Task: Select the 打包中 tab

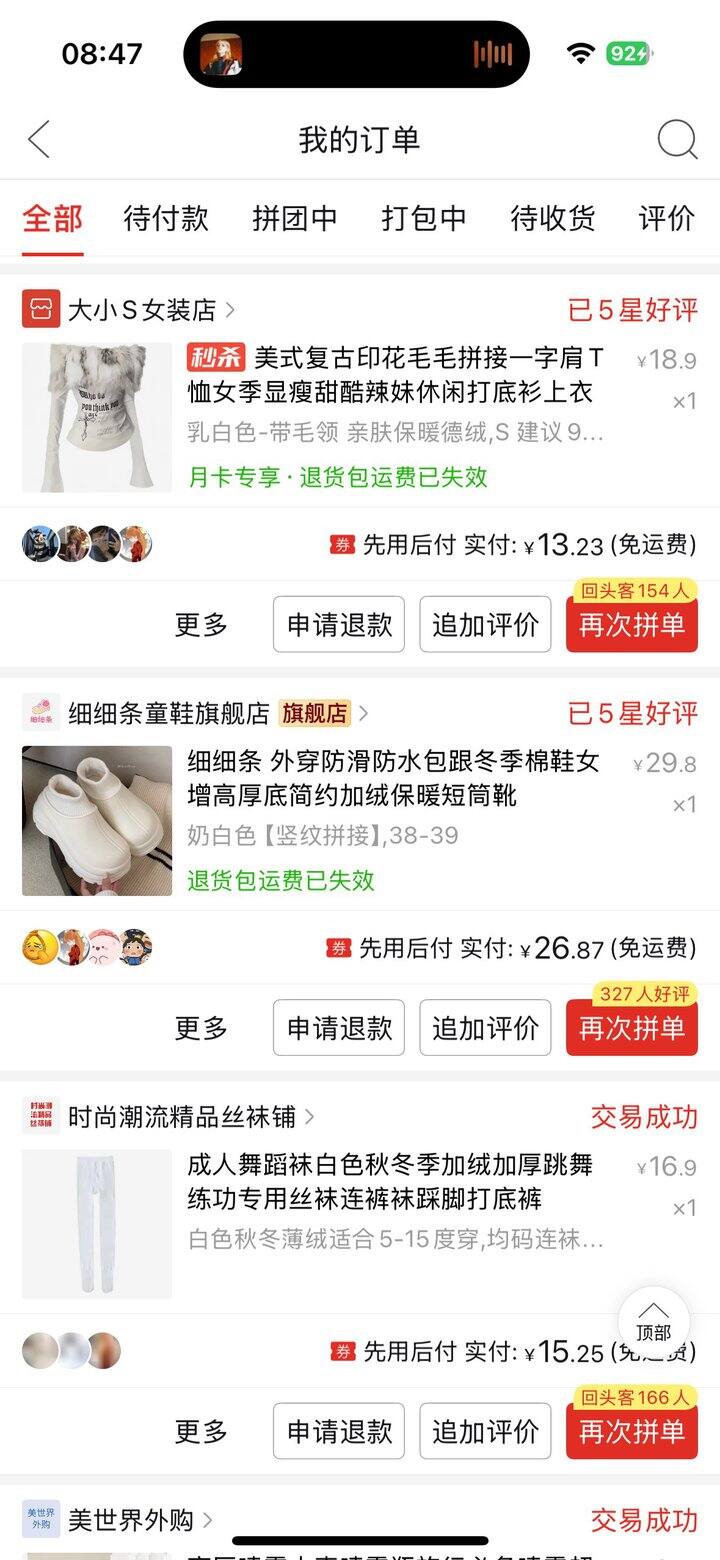Action: [x=424, y=218]
